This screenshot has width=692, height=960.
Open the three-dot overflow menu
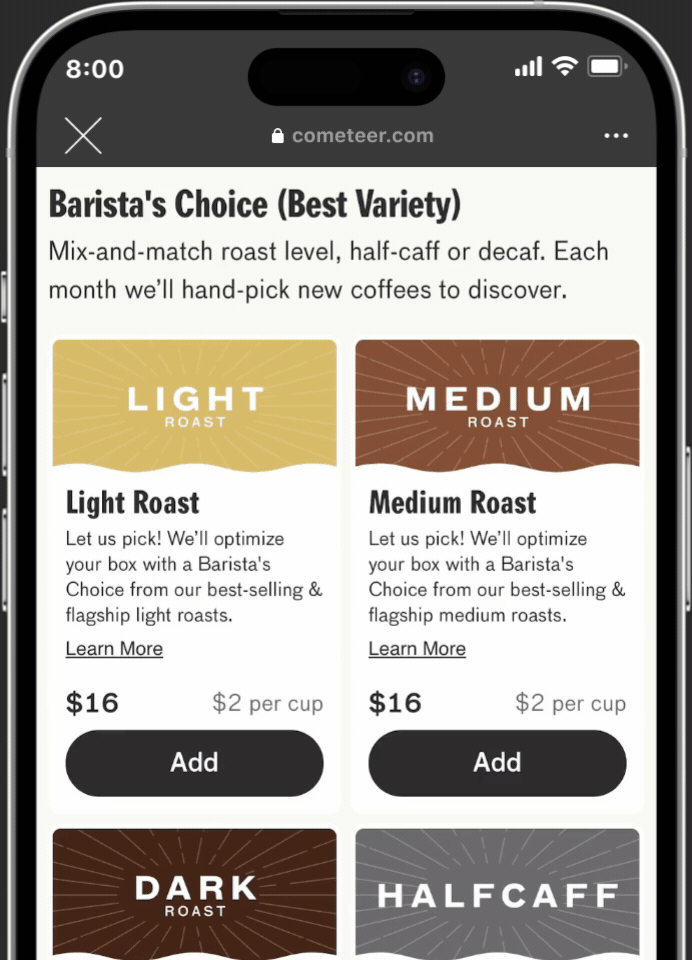point(616,136)
